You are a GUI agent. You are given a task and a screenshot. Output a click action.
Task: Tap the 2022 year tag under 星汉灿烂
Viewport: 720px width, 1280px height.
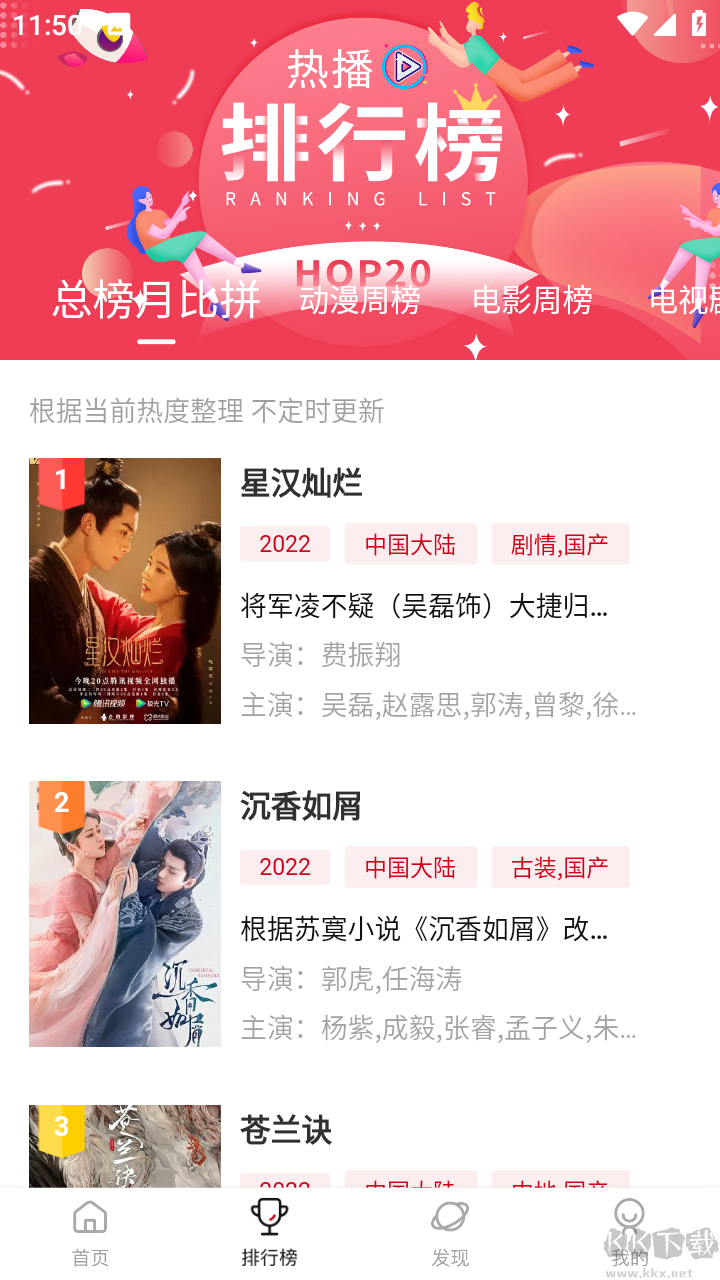point(284,543)
